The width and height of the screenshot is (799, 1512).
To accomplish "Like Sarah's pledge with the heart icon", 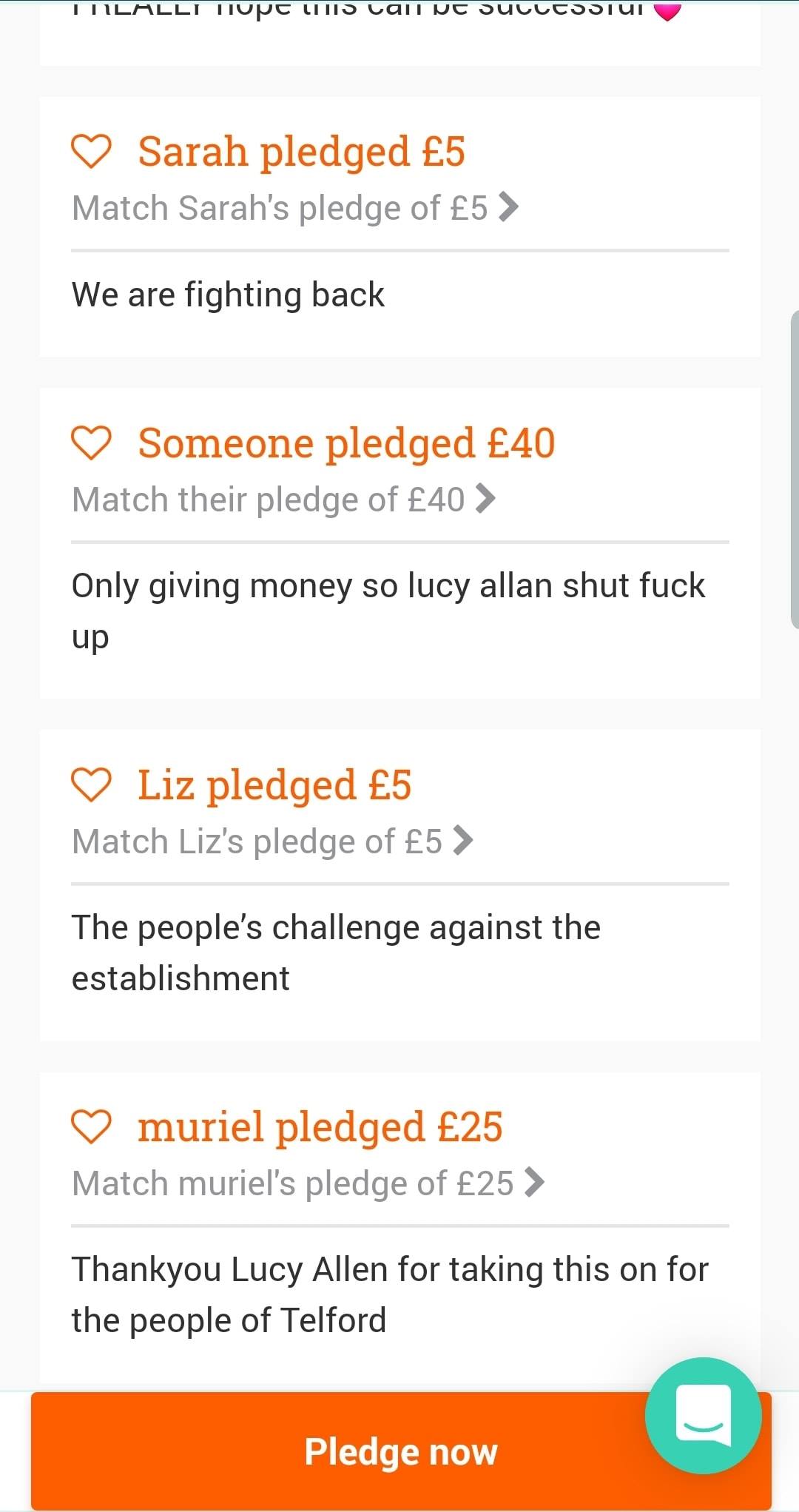I will point(91,152).
